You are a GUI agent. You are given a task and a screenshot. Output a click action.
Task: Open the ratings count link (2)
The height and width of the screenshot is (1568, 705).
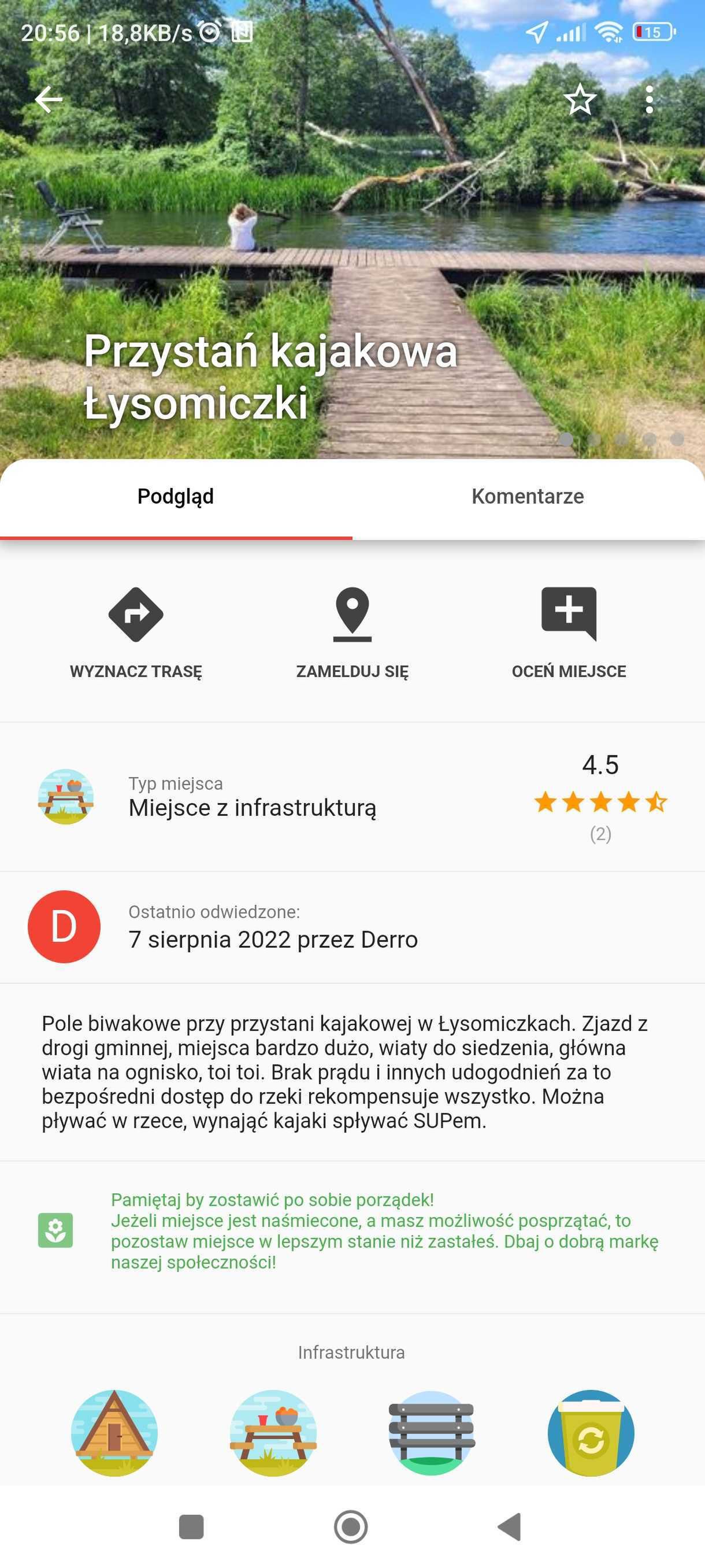pyautogui.click(x=599, y=835)
